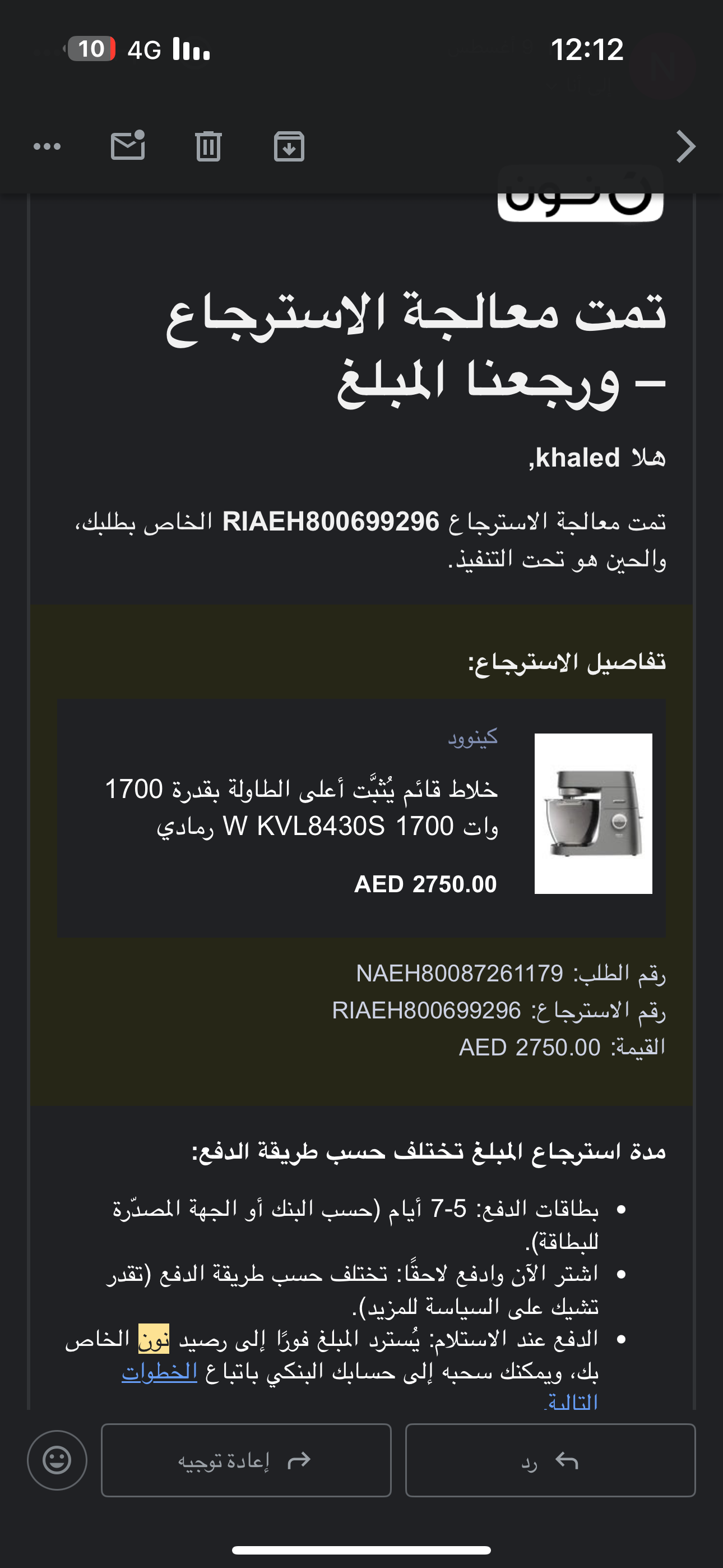
Task: Mark this email as unread
Action: click(x=128, y=146)
